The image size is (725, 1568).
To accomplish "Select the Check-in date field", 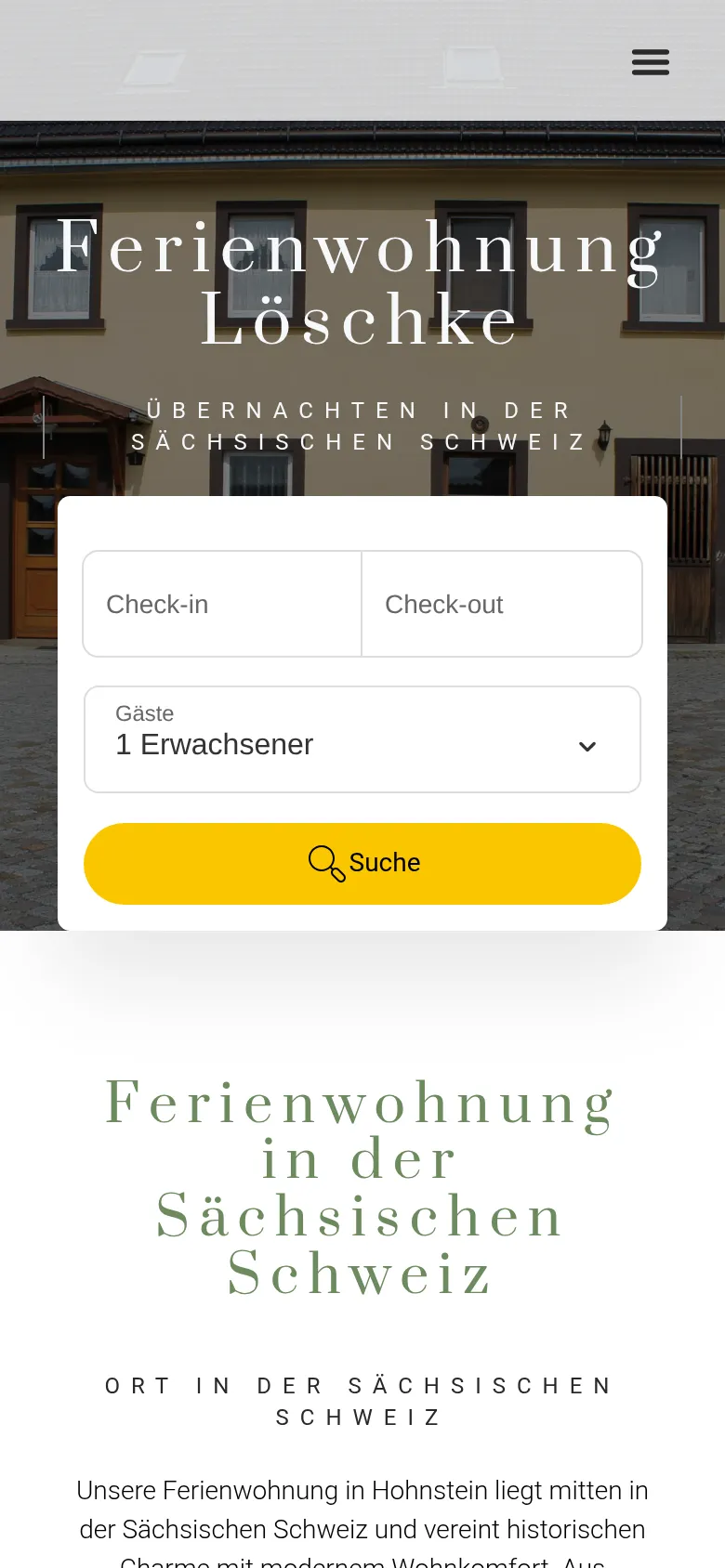I will [x=222, y=604].
